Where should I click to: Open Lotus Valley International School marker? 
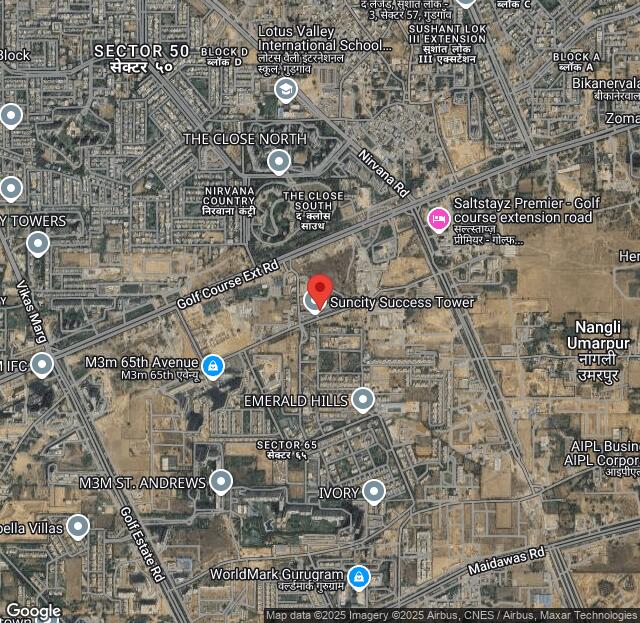286,90
